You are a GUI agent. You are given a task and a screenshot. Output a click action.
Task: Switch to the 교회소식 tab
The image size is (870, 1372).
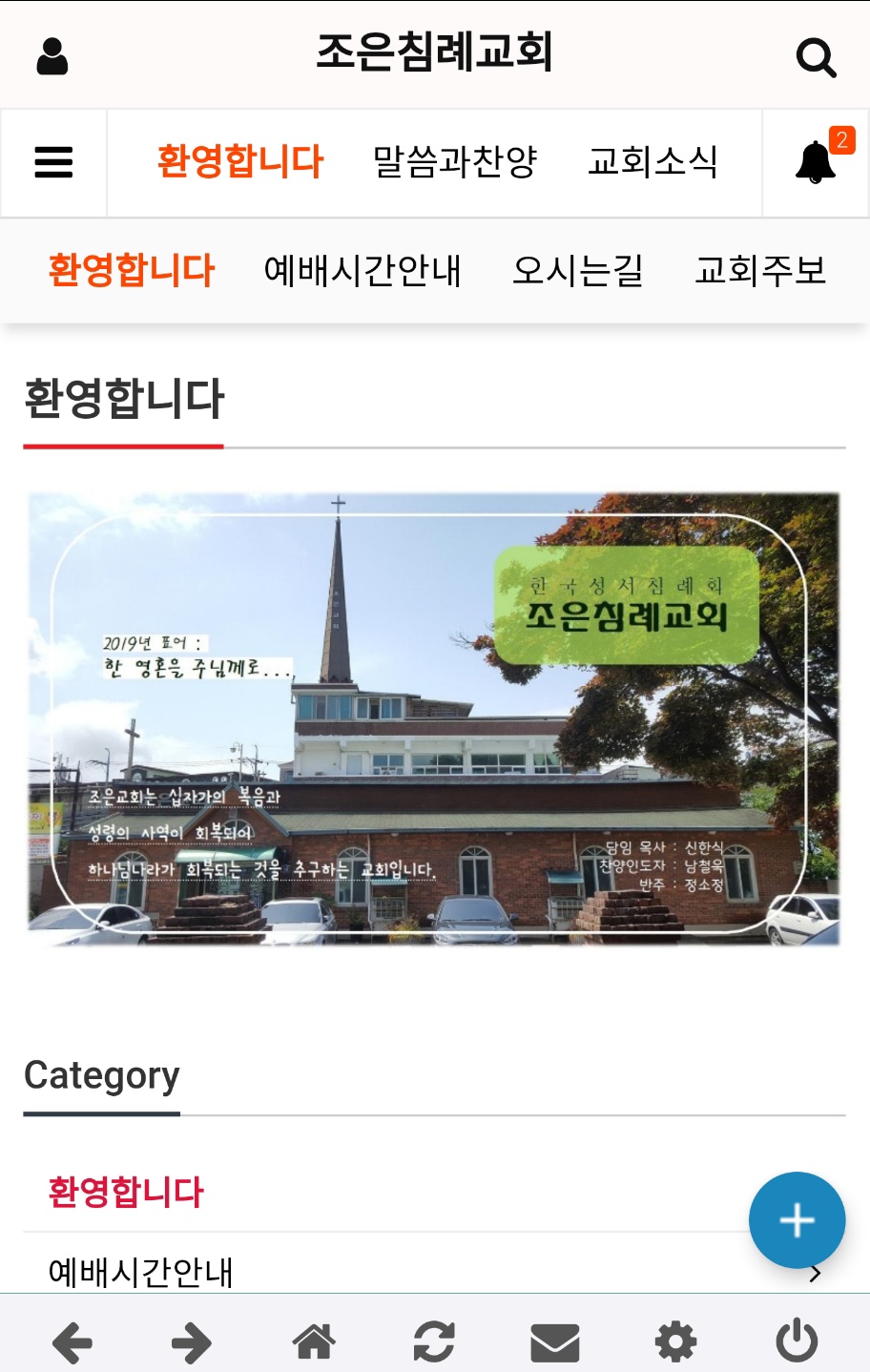652,162
